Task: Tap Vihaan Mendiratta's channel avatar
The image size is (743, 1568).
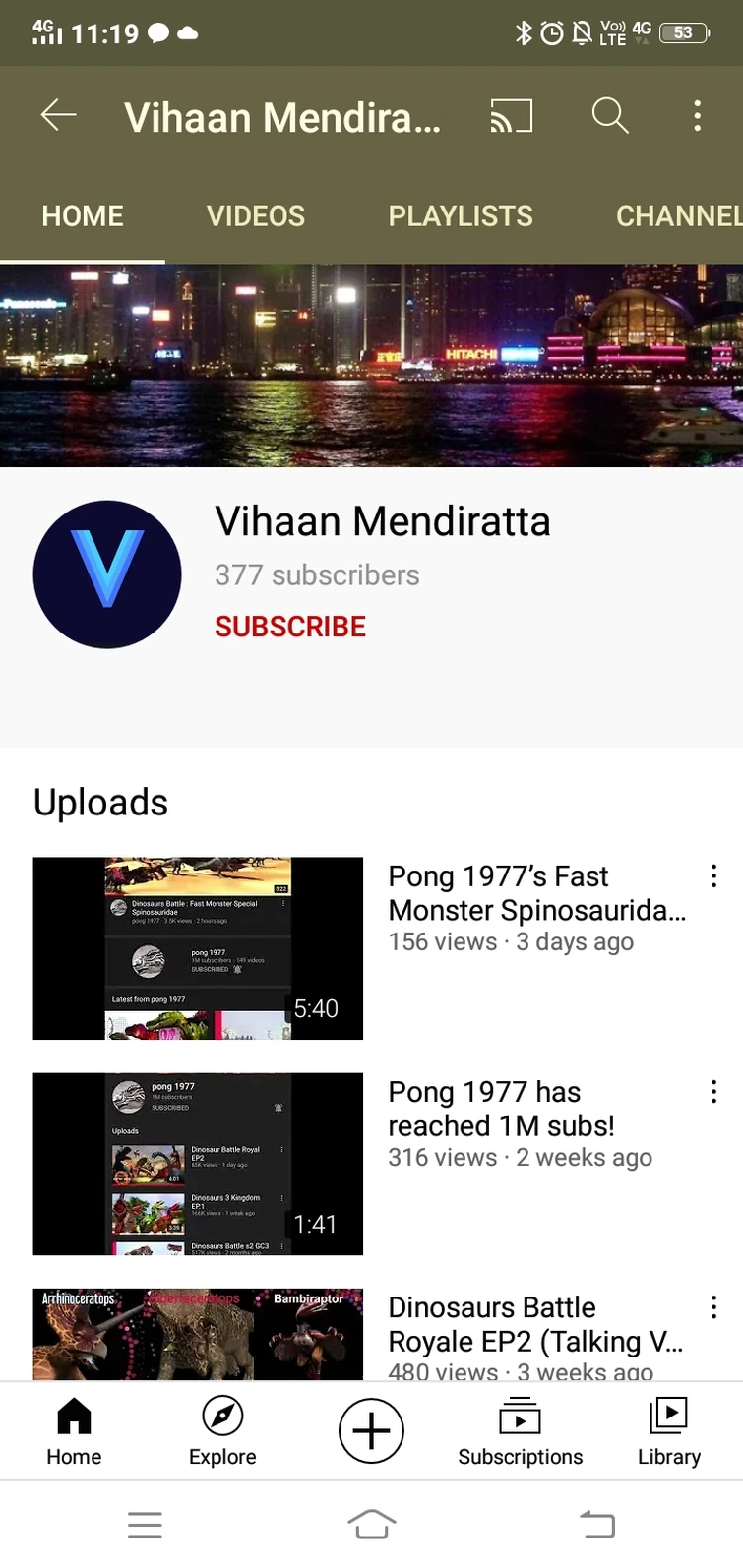Action: (x=106, y=573)
